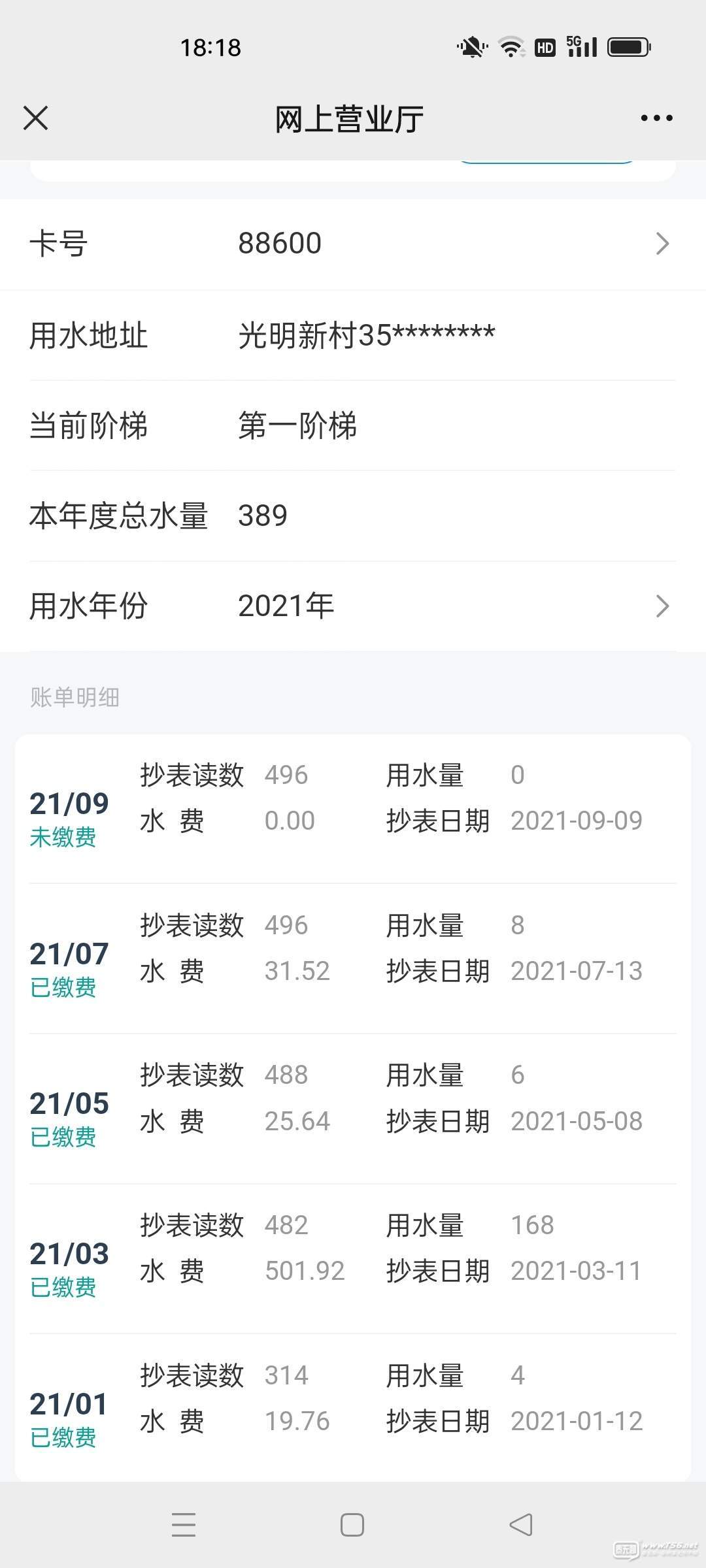This screenshot has height=1568, width=706.
Task: Open the 卡号 88600 row
Action: tap(353, 244)
